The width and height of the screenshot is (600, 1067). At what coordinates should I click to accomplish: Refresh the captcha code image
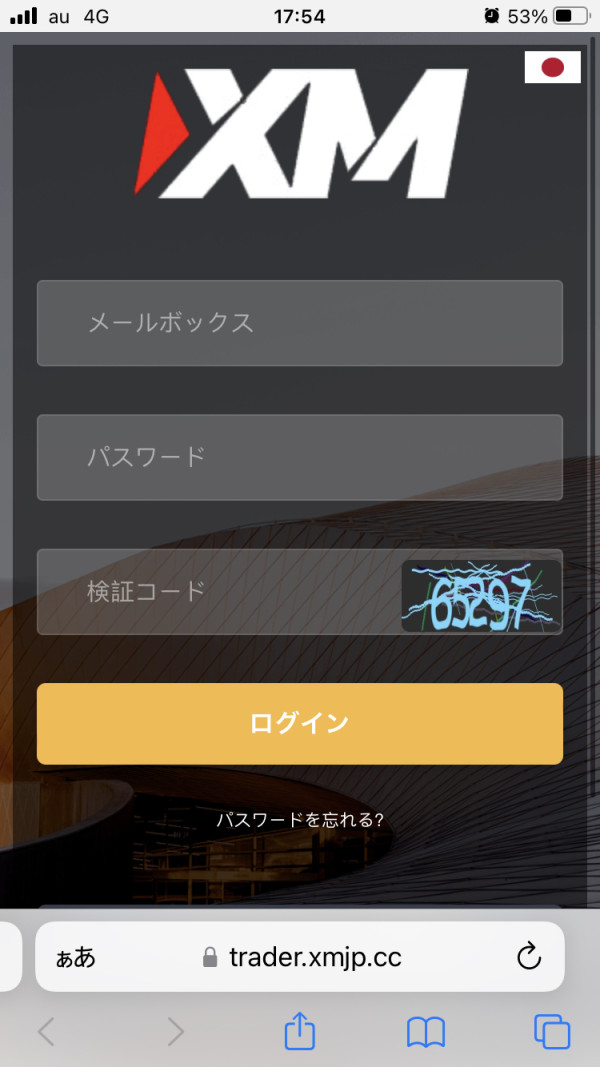click(481, 595)
